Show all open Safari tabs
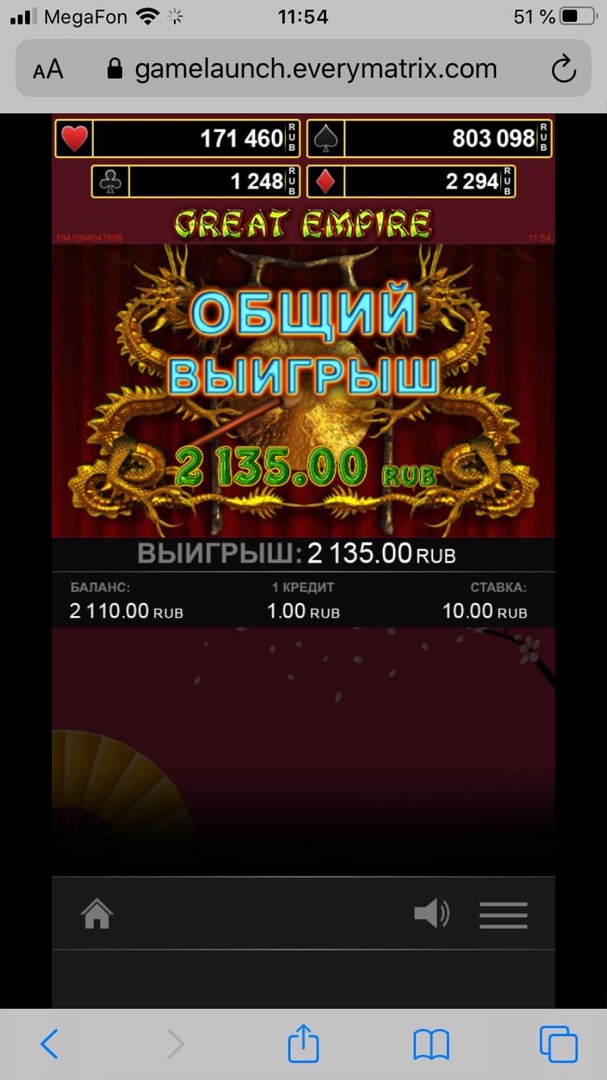Image resolution: width=607 pixels, height=1080 pixels. pyautogui.click(x=558, y=1045)
